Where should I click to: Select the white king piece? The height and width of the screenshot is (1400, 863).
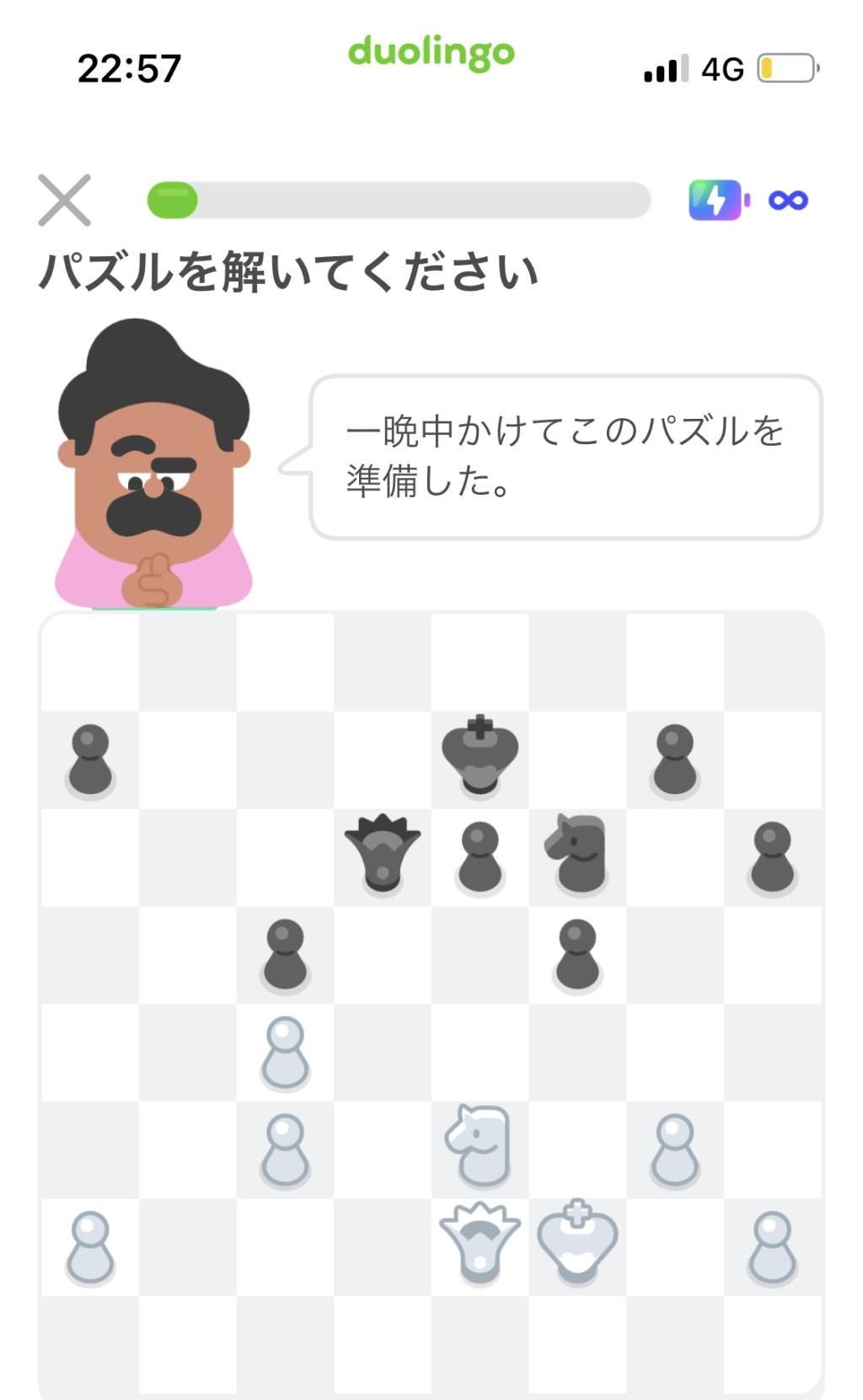pos(577,1241)
